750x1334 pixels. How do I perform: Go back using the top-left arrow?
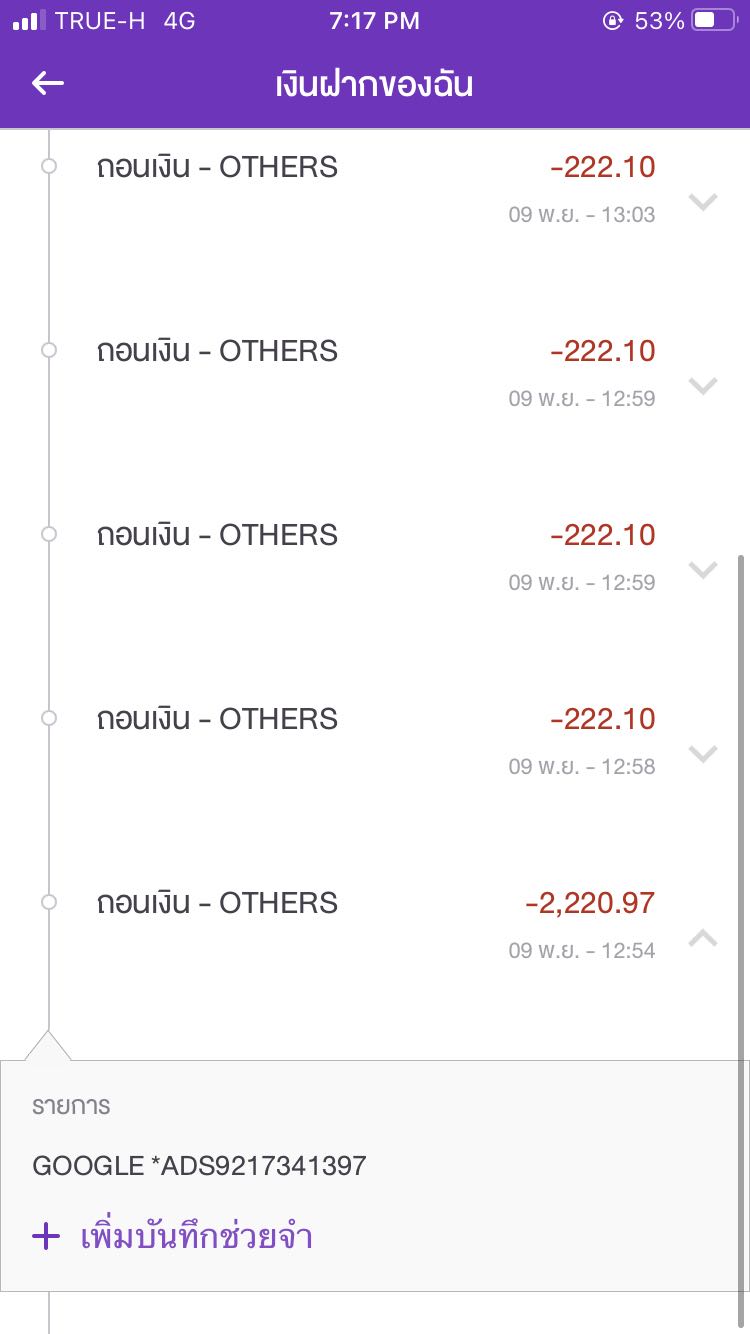(48, 83)
